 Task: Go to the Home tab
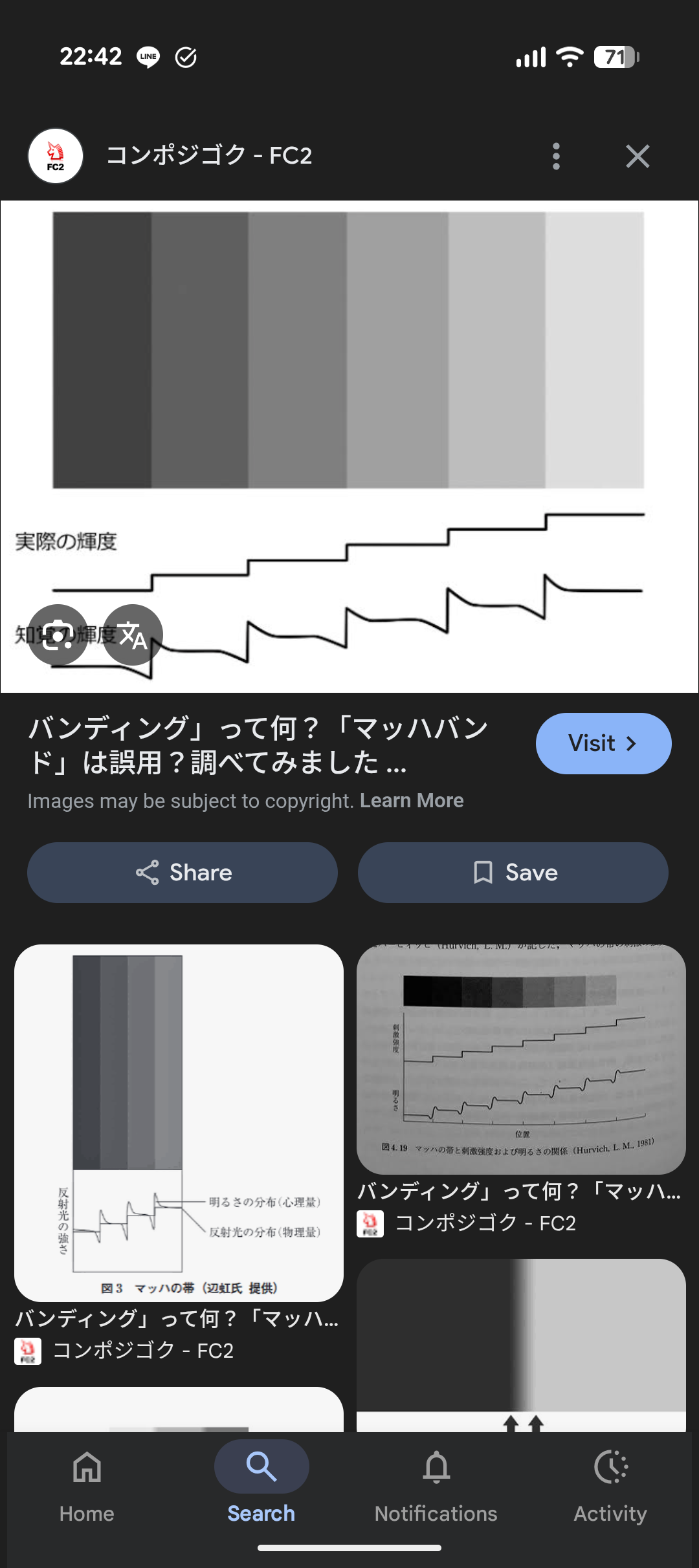(x=87, y=1482)
